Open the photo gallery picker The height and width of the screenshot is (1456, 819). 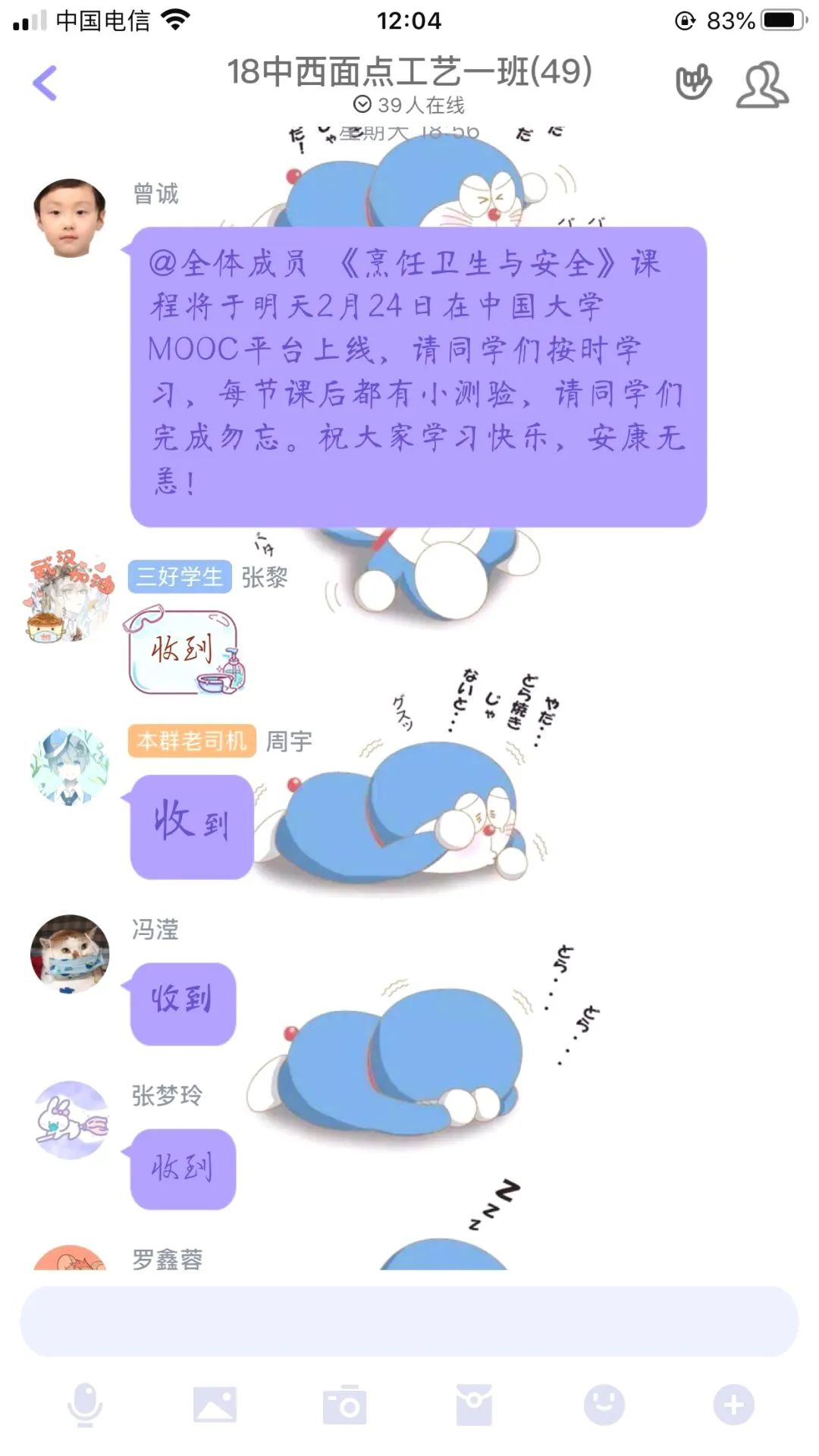click(215, 1404)
